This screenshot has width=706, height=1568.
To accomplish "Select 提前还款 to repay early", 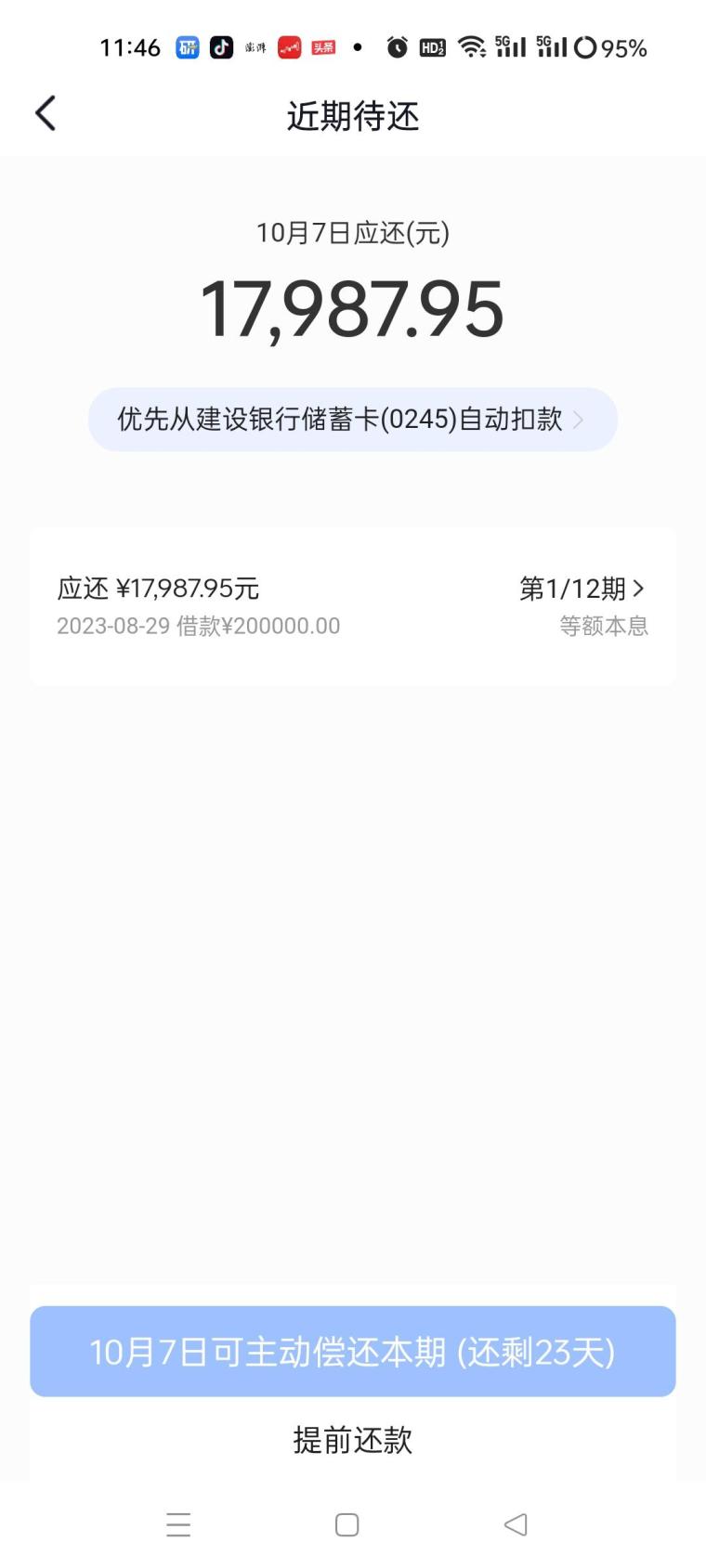I will pyautogui.click(x=352, y=1440).
